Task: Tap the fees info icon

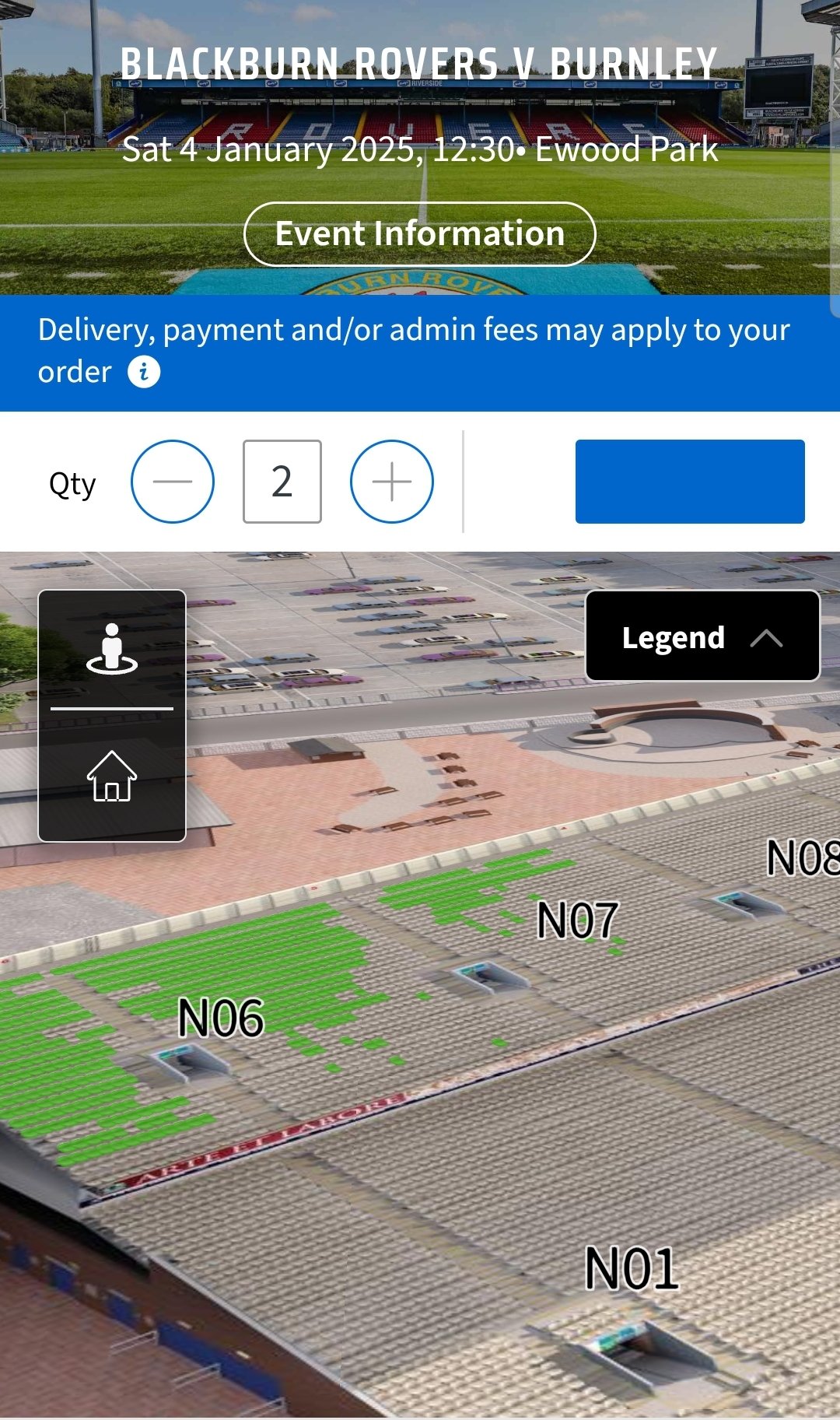Action: [x=144, y=372]
